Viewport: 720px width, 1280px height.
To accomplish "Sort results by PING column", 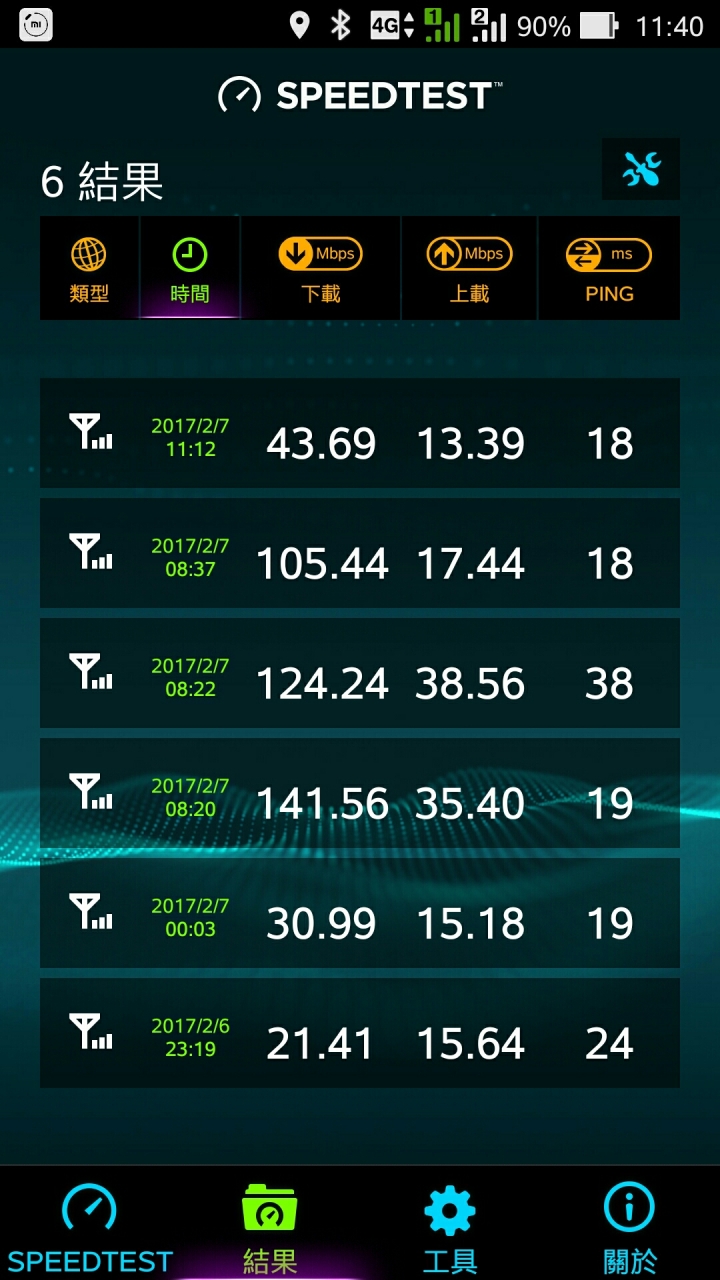I will coord(609,268).
